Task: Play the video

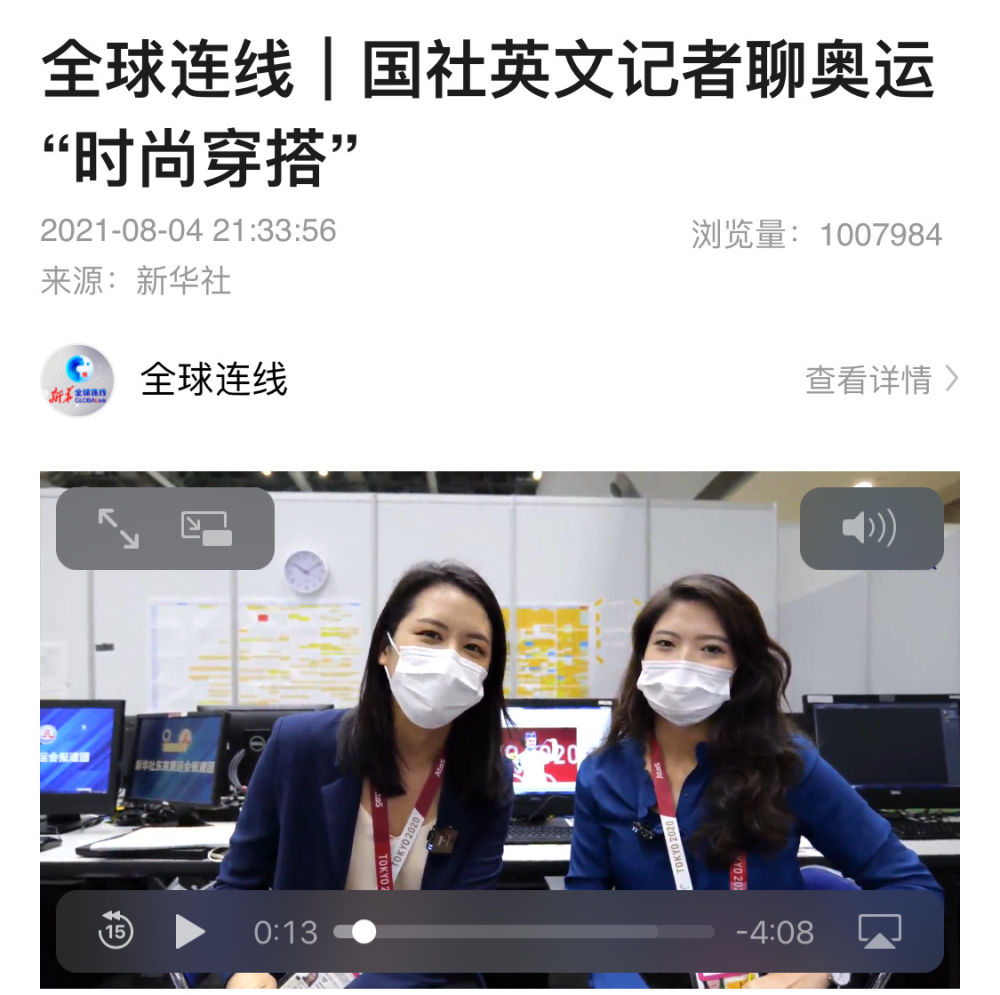Action: coord(189,931)
